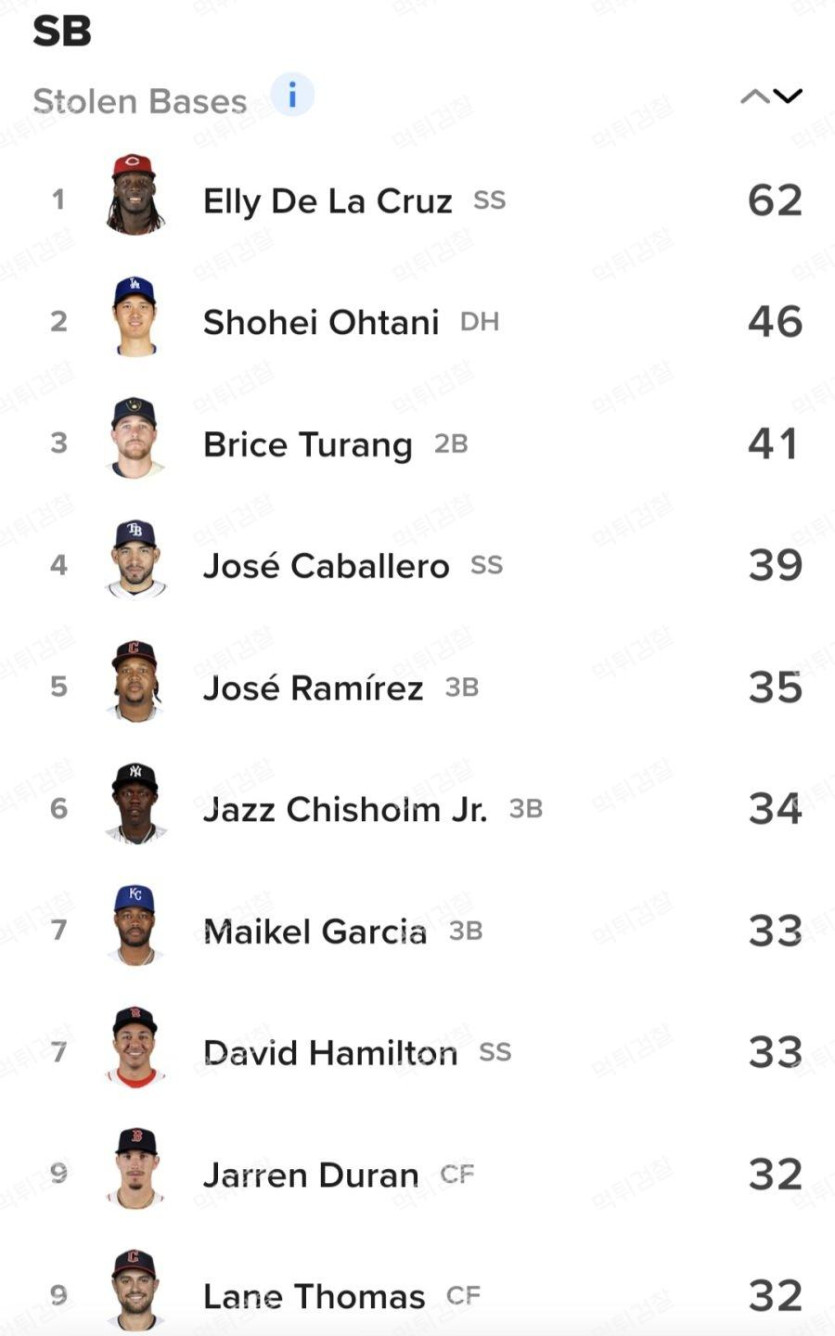This screenshot has width=835, height=1336.
Task: View Brice Turang's player profile
Action: pos(418,444)
